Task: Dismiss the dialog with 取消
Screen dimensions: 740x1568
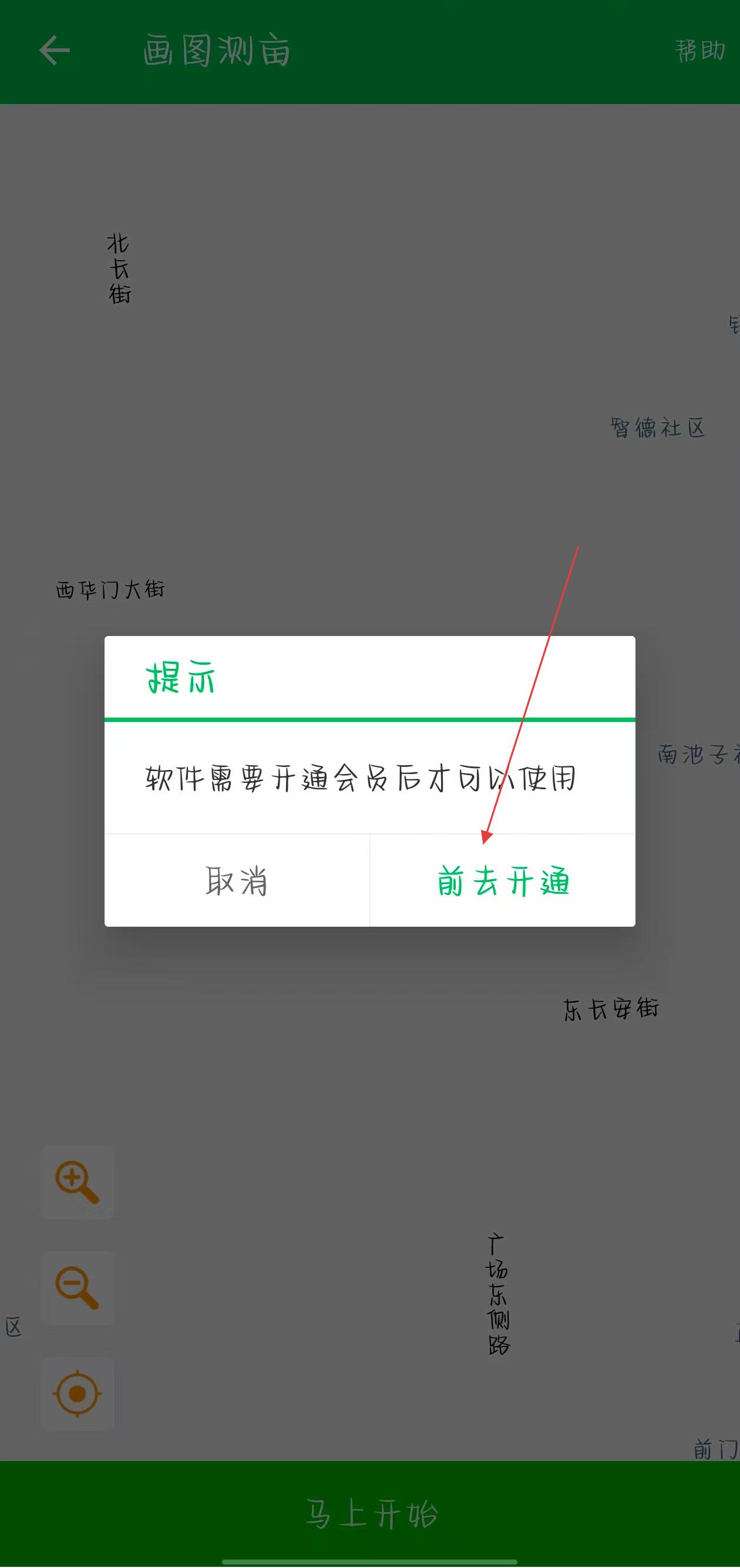Action: pyautogui.click(x=237, y=881)
